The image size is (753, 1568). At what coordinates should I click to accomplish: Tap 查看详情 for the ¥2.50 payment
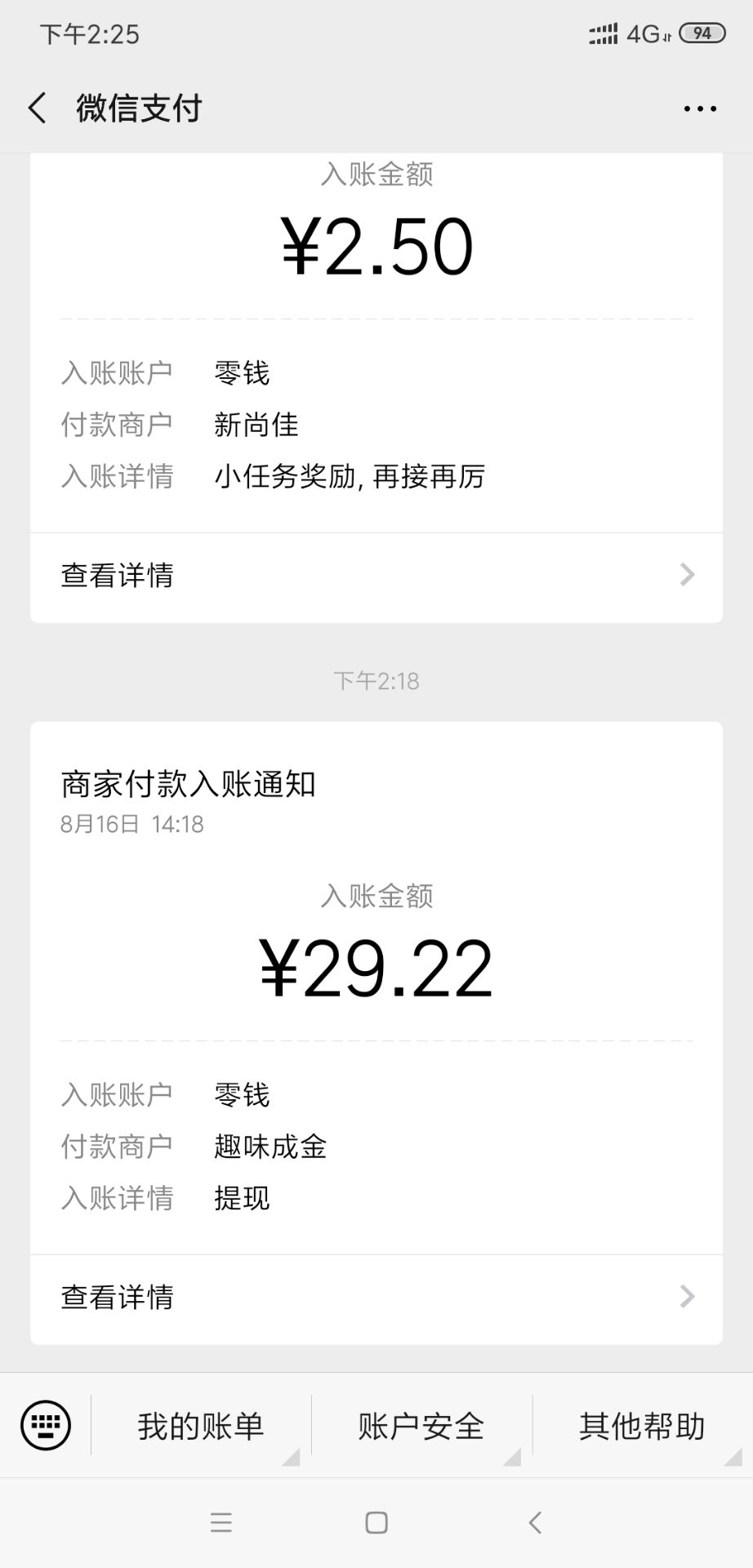[x=117, y=576]
